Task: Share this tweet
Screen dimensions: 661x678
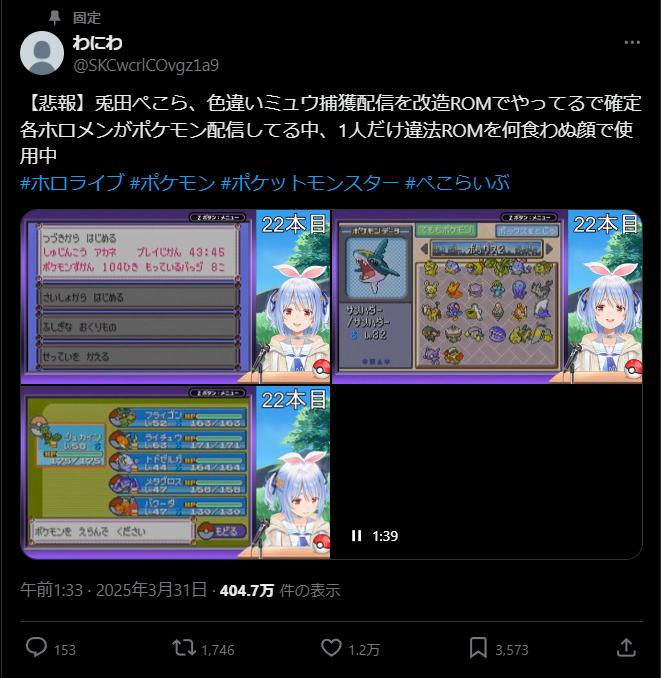Action: point(626,649)
